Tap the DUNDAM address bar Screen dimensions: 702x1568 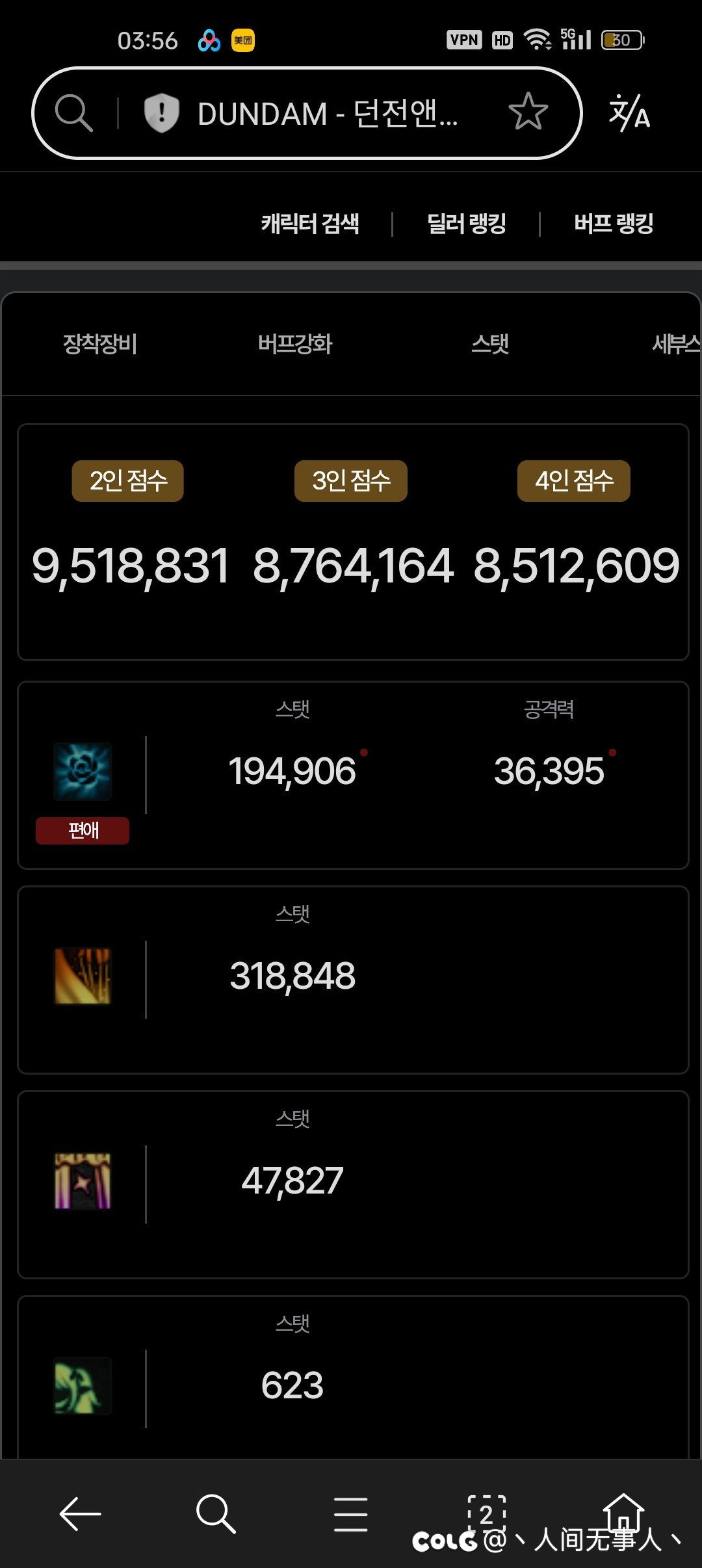coord(325,114)
